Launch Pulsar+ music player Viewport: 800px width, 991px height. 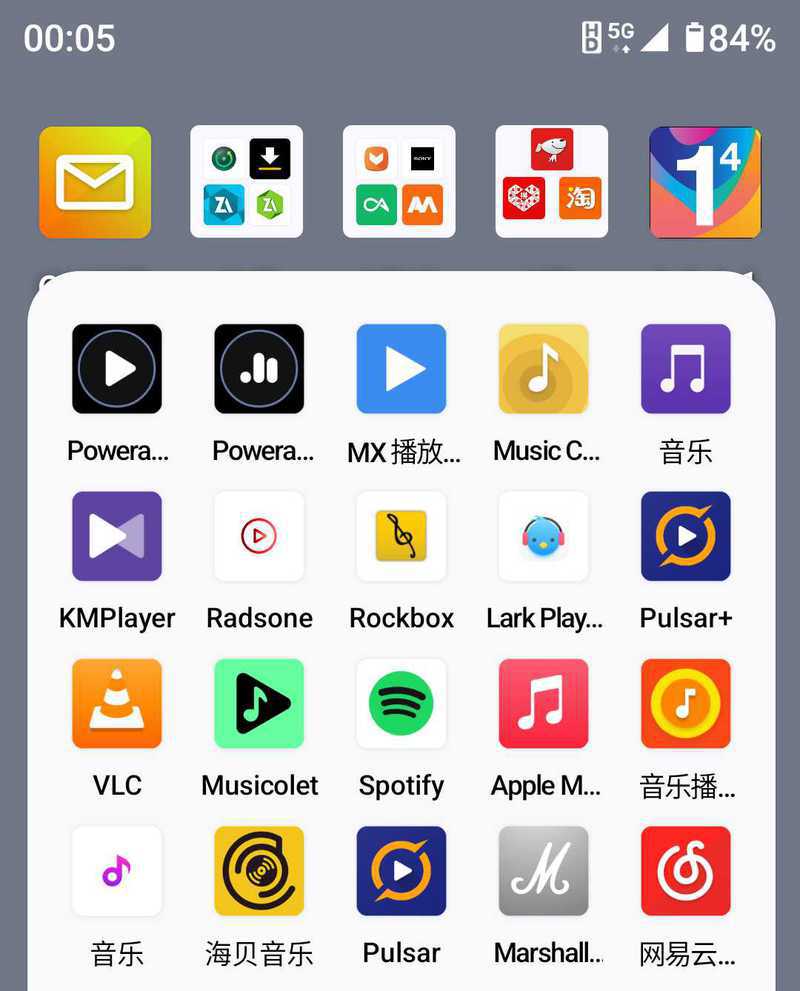point(685,536)
